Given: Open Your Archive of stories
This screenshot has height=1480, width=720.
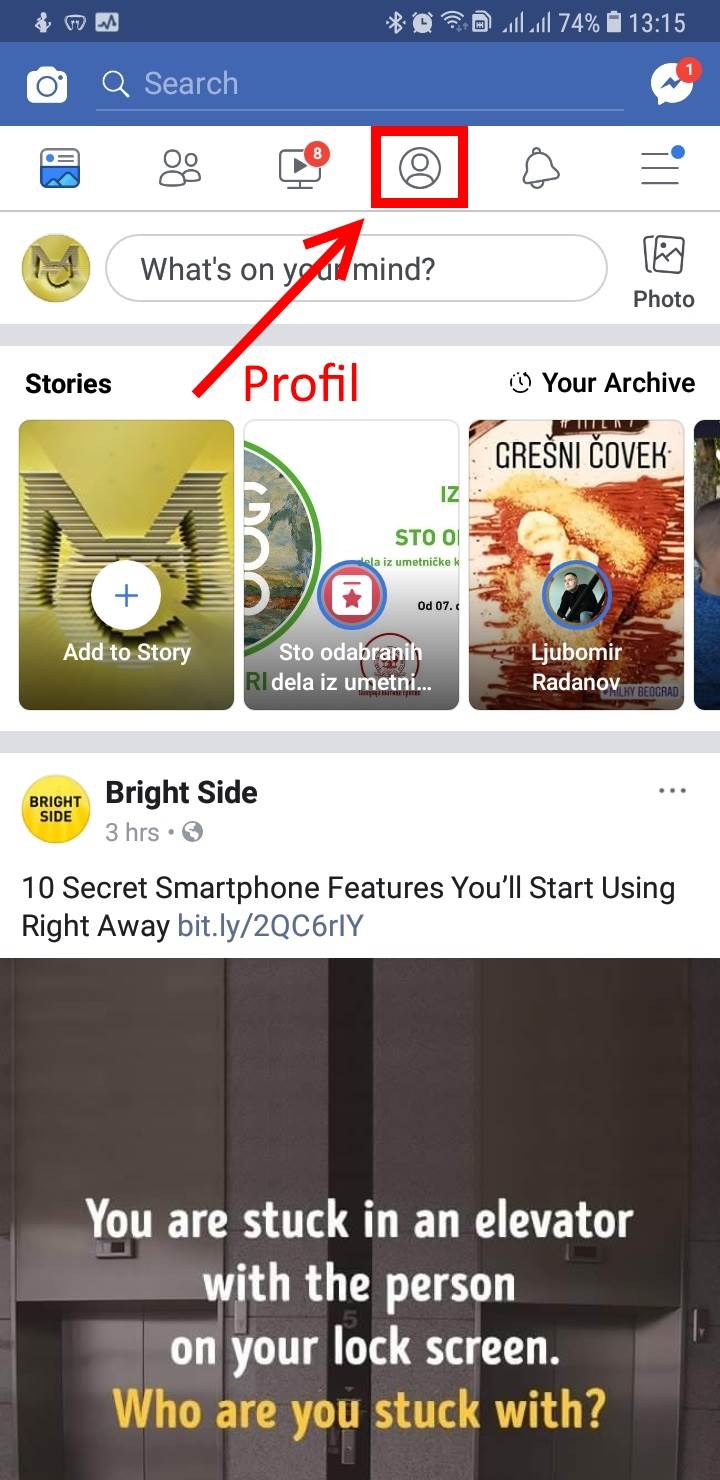Looking at the screenshot, I should 602,383.
